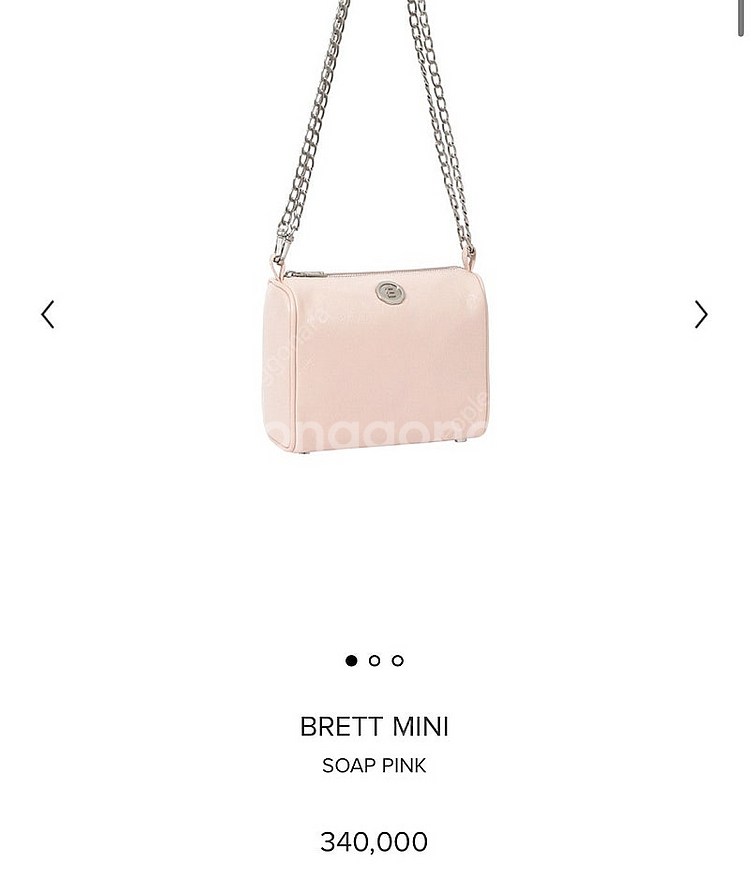This screenshot has height=871, width=750.
Task: Jump to the third image dot
Action: 397,660
